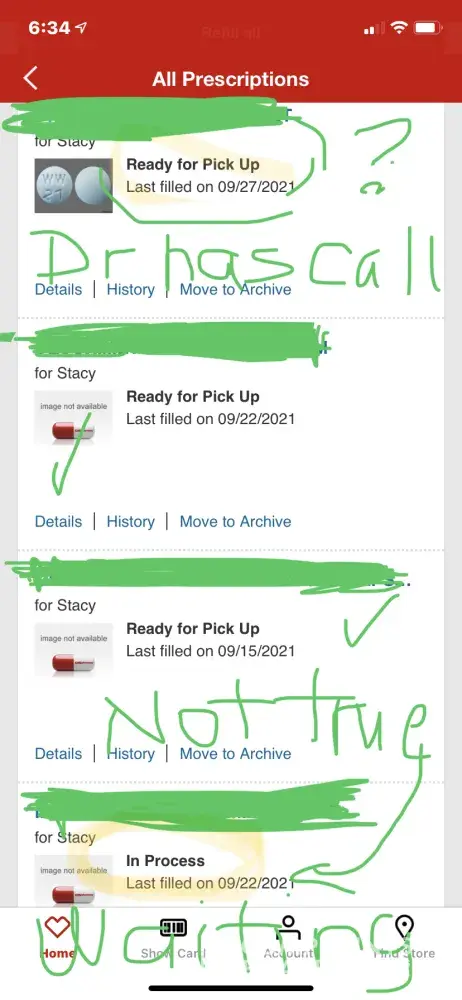462x1000 pixels.
Task: Go back using the top-left arrow
Action: pyautogui.click(x=30, y=78)
